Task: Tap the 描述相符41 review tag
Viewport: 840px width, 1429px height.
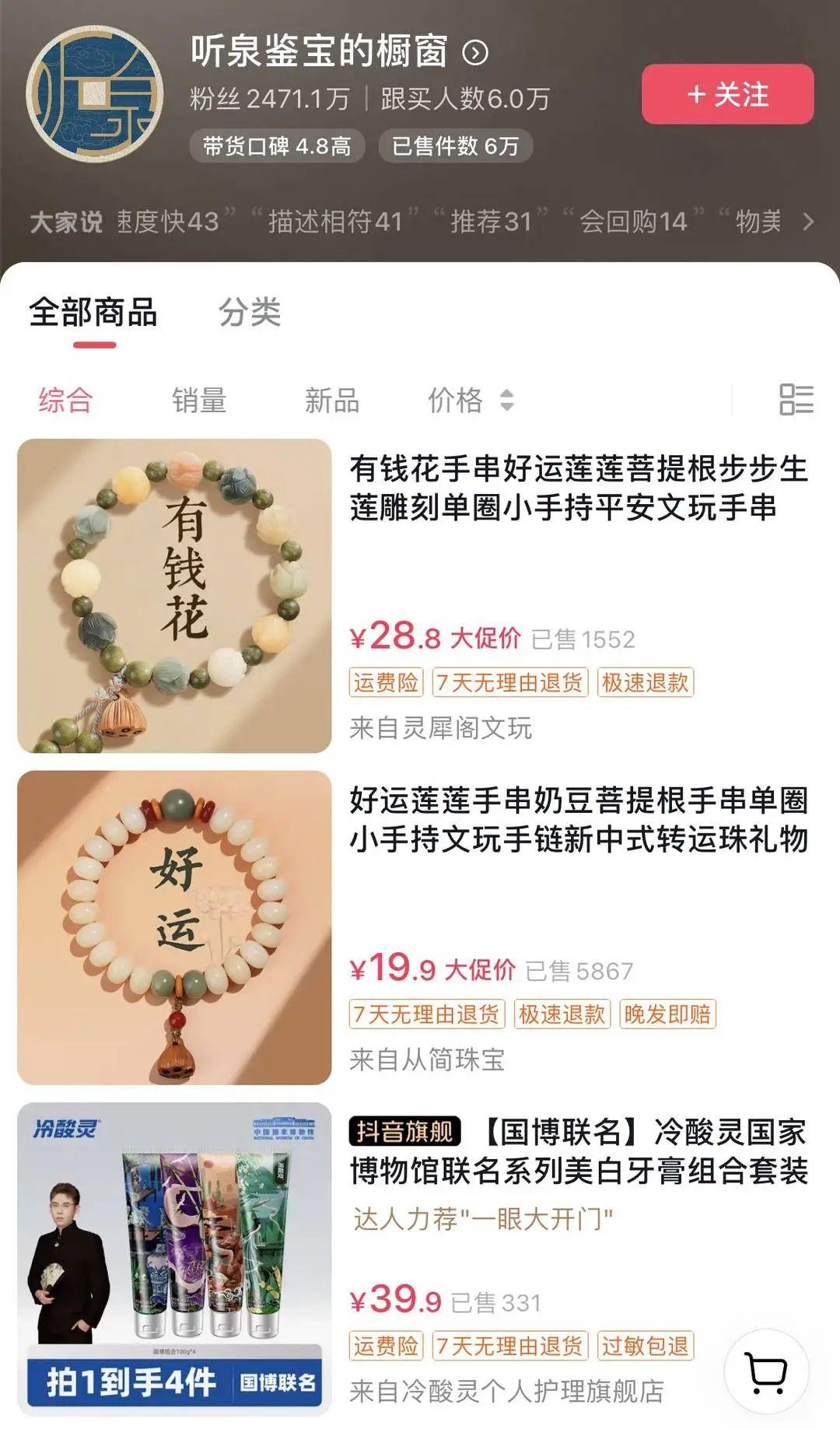Action: click(x=335, y=222)
